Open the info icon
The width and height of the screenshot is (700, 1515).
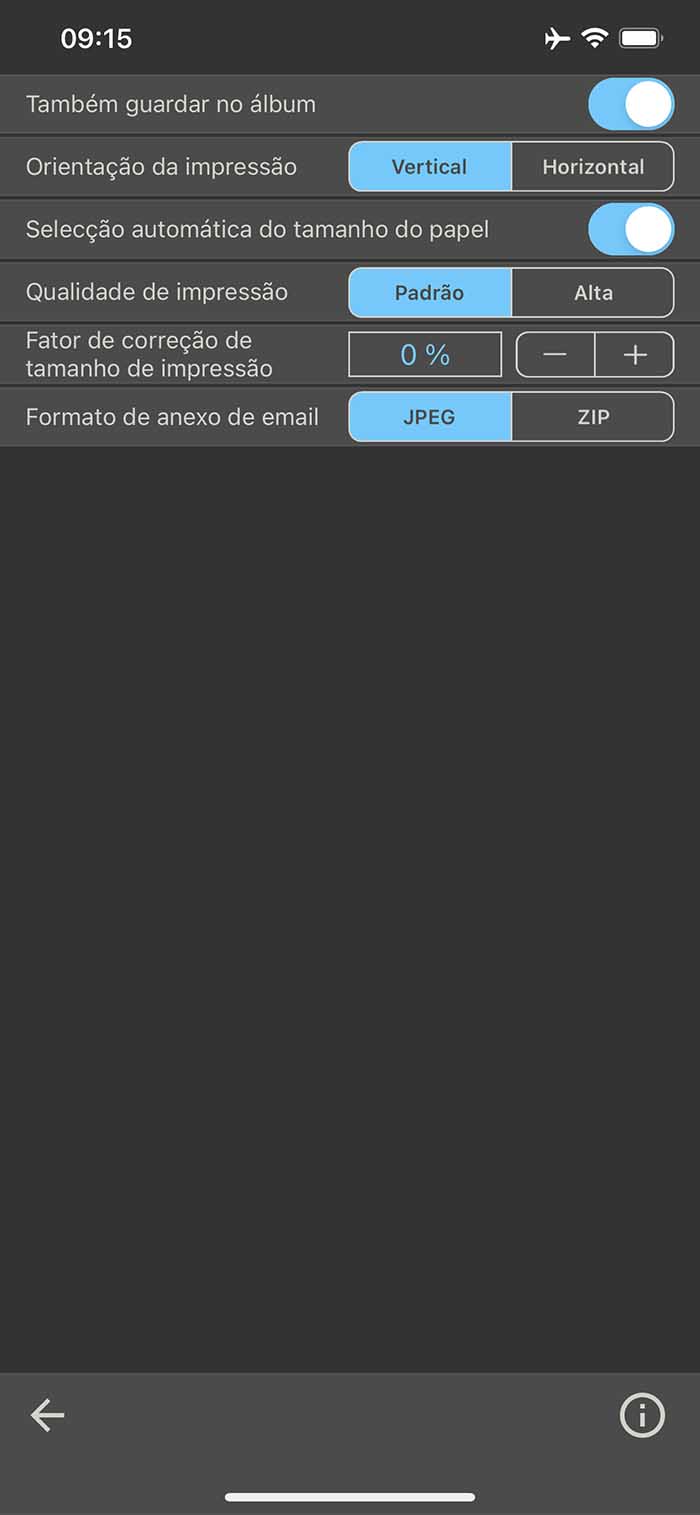click(x=642, y=1415)
